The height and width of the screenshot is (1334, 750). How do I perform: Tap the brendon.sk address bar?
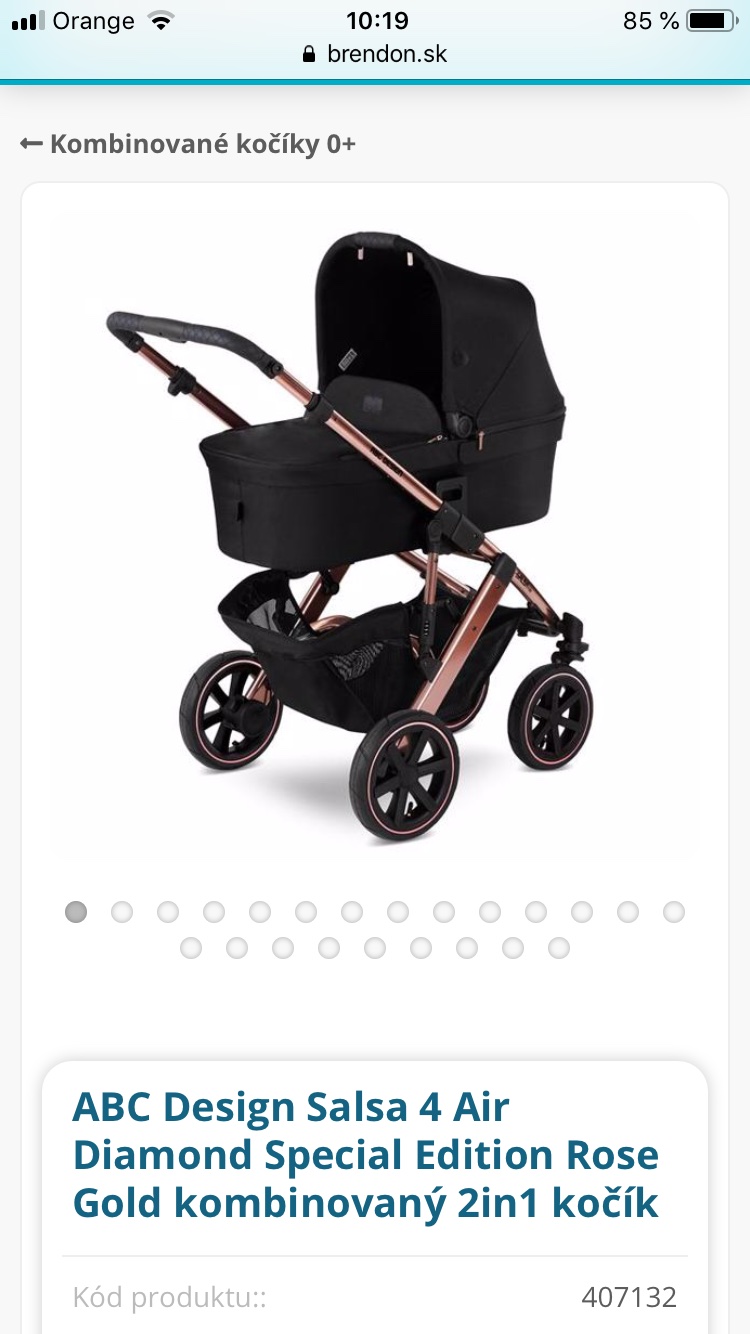pos(375,54)
